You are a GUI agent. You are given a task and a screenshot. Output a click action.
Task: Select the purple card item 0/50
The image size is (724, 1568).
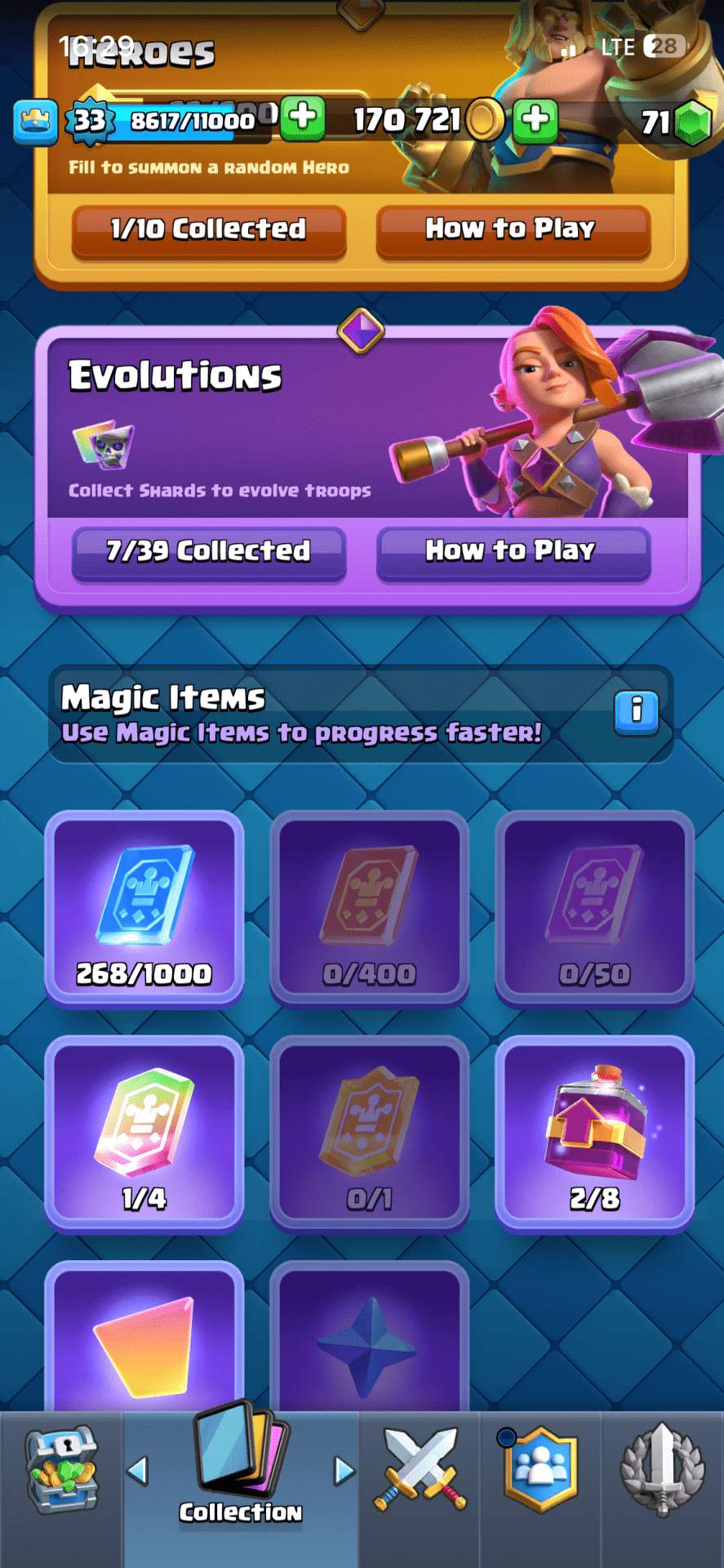pyautogui.click(x=594, y=908)
